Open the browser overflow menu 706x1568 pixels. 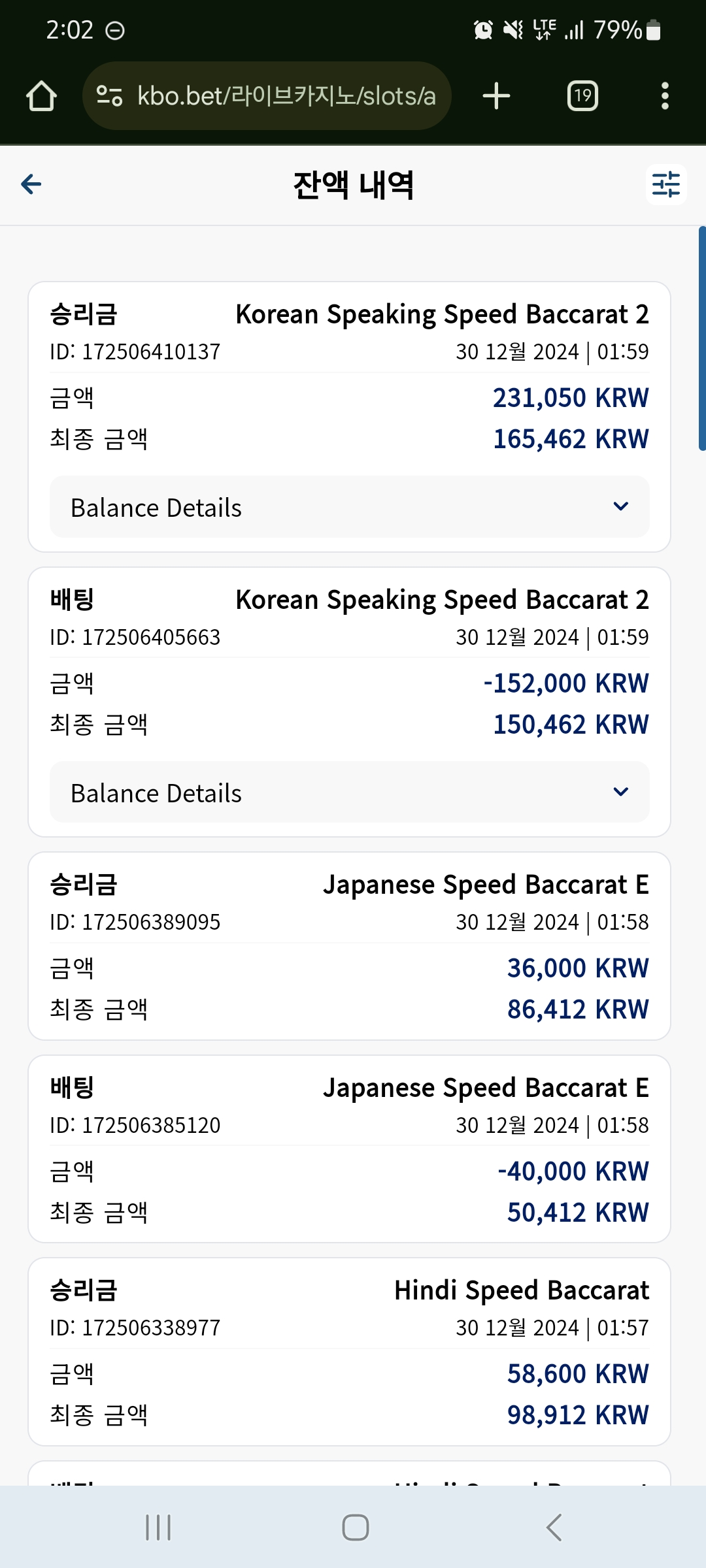pos(665,96)
